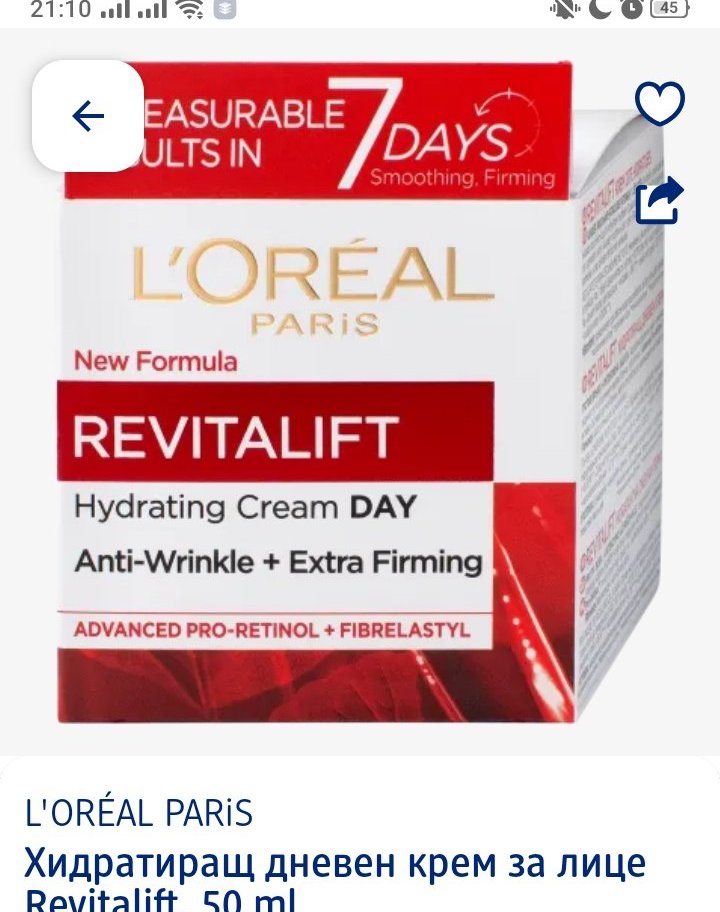Go back using the arrow button
The image size is (720, 912).
coord(88,116)
